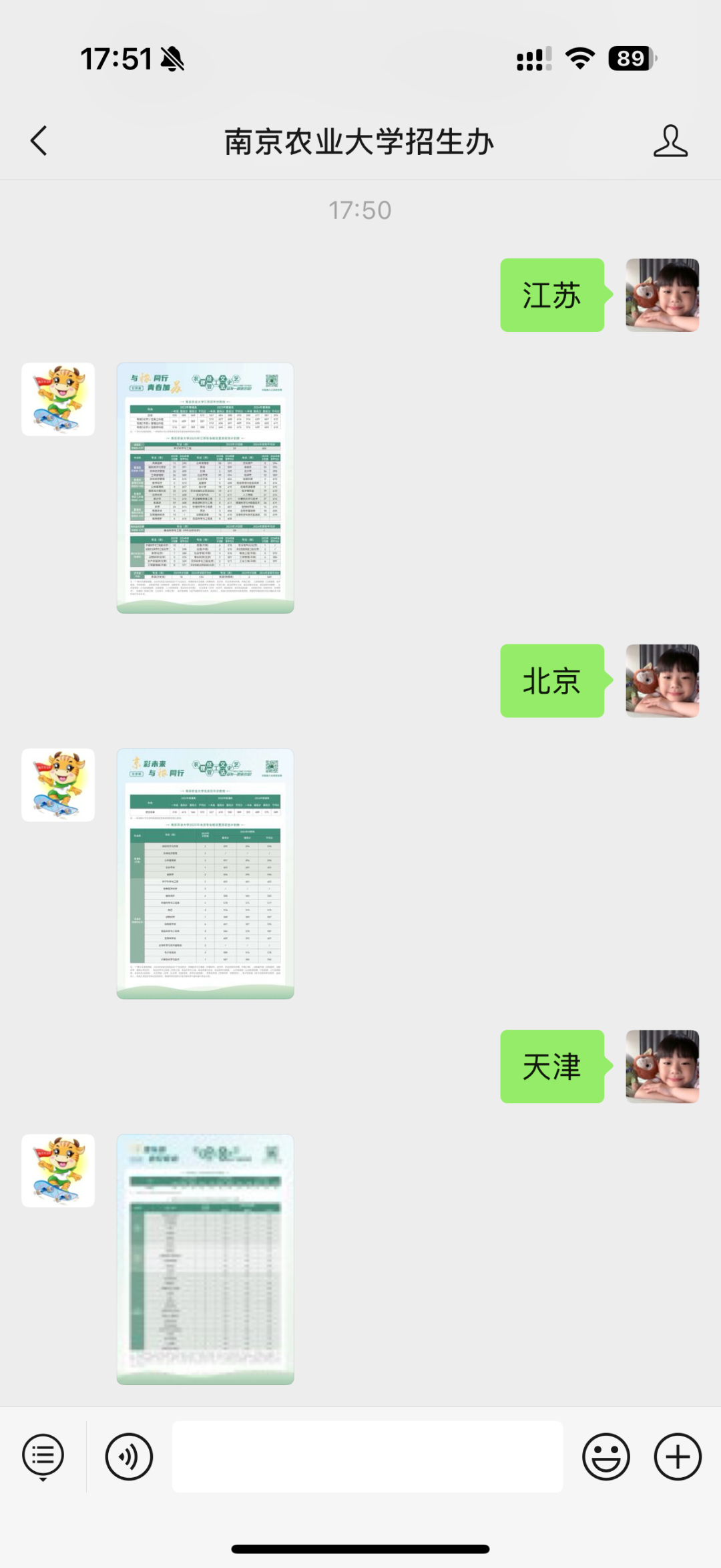This screenshot has height=1568, width=721.
Task: Switch to voice message input
Action: point(129,1456)
